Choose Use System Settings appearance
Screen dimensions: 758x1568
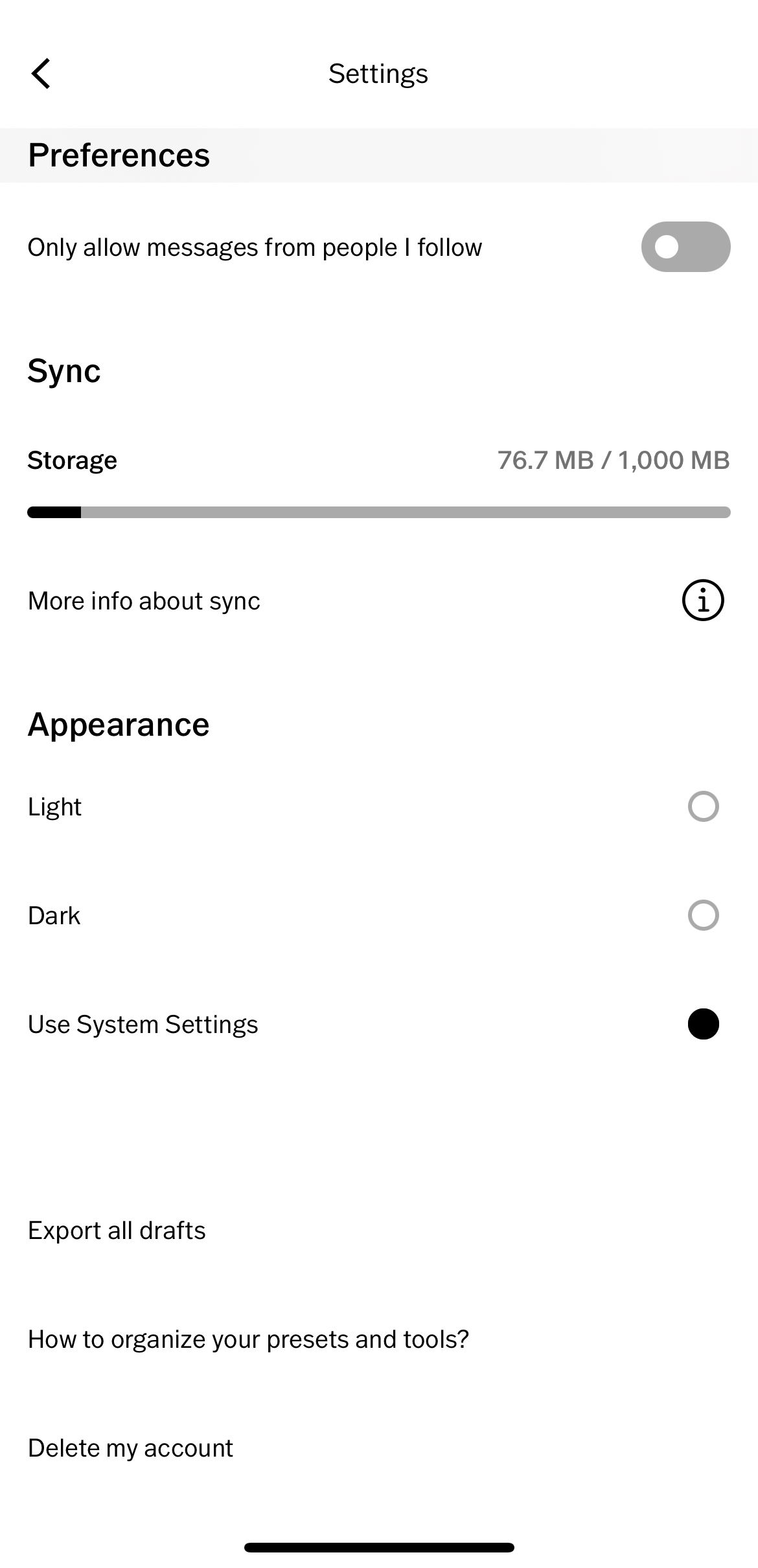click(x=703, y=1024)
